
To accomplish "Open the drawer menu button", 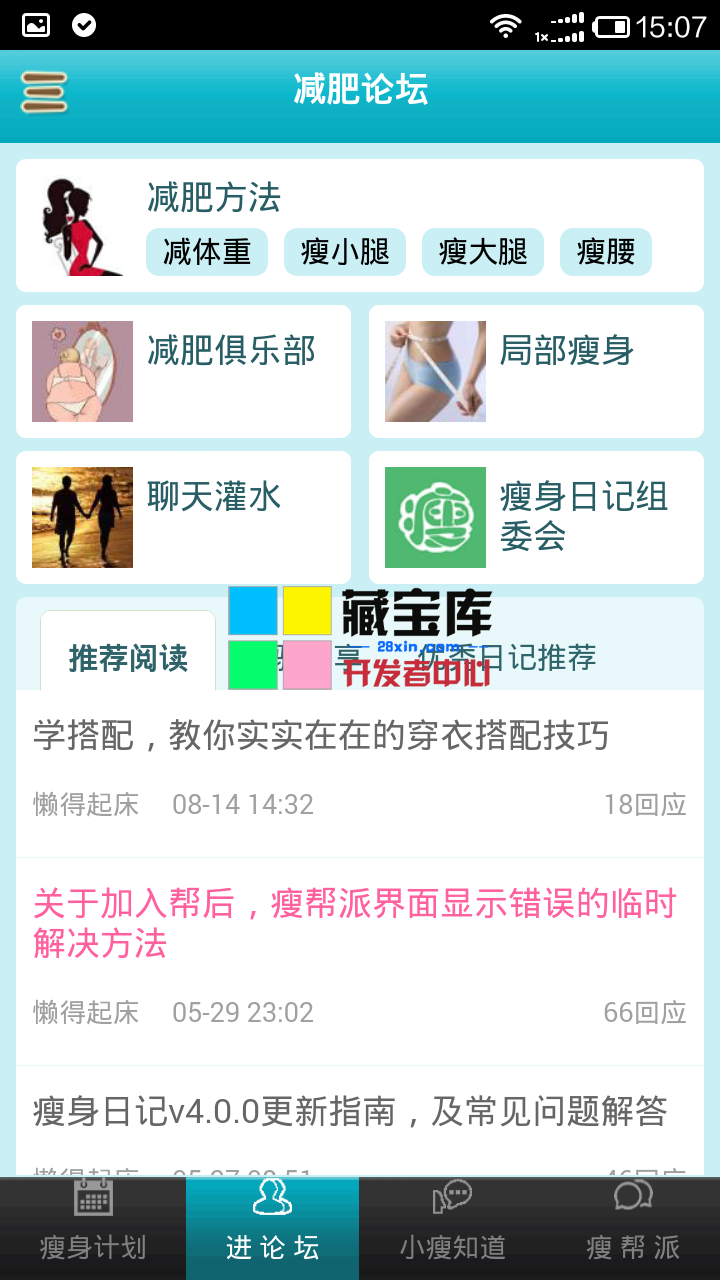I will click(x=44, y=92).
